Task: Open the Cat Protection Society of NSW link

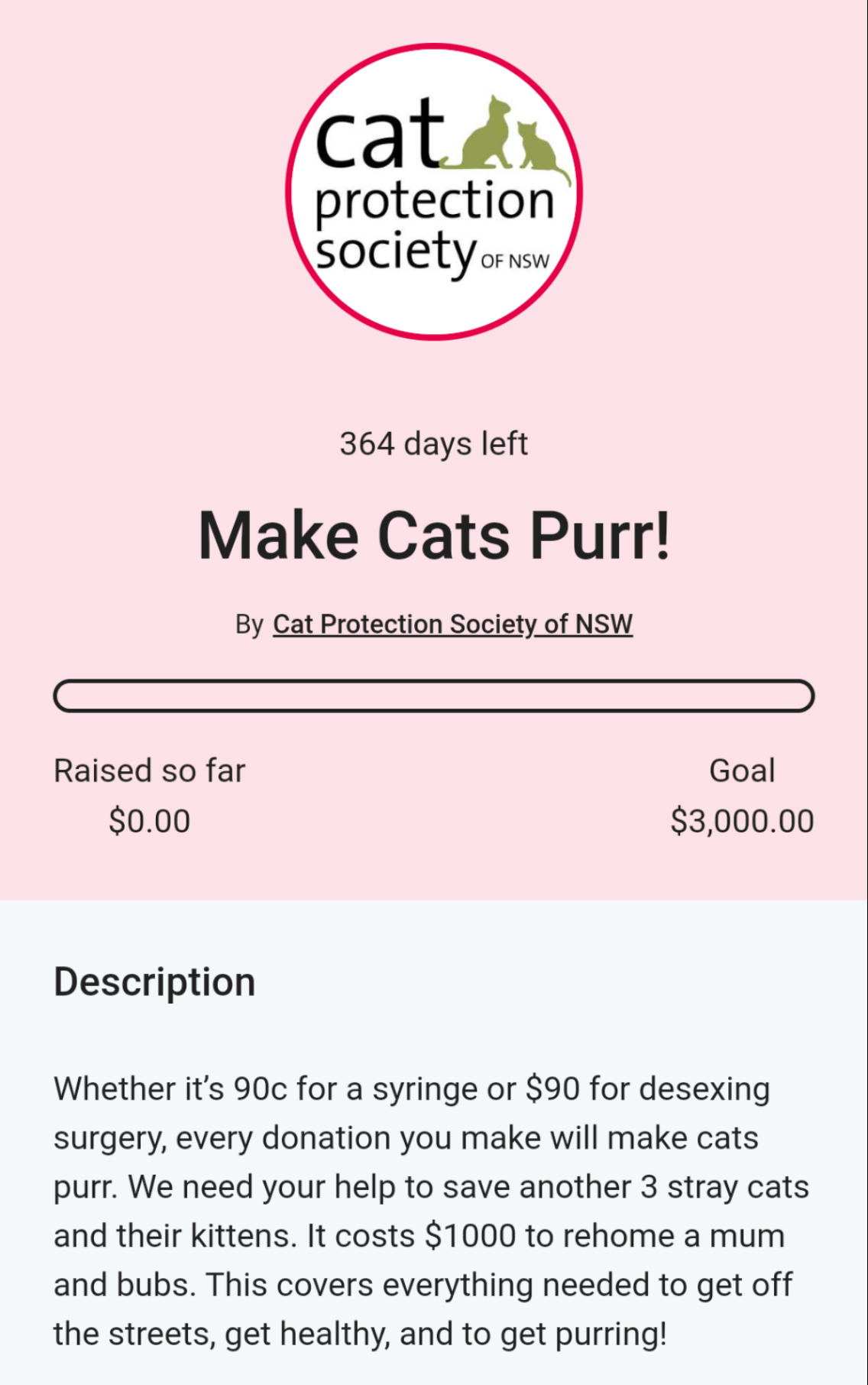Action: 452,624
